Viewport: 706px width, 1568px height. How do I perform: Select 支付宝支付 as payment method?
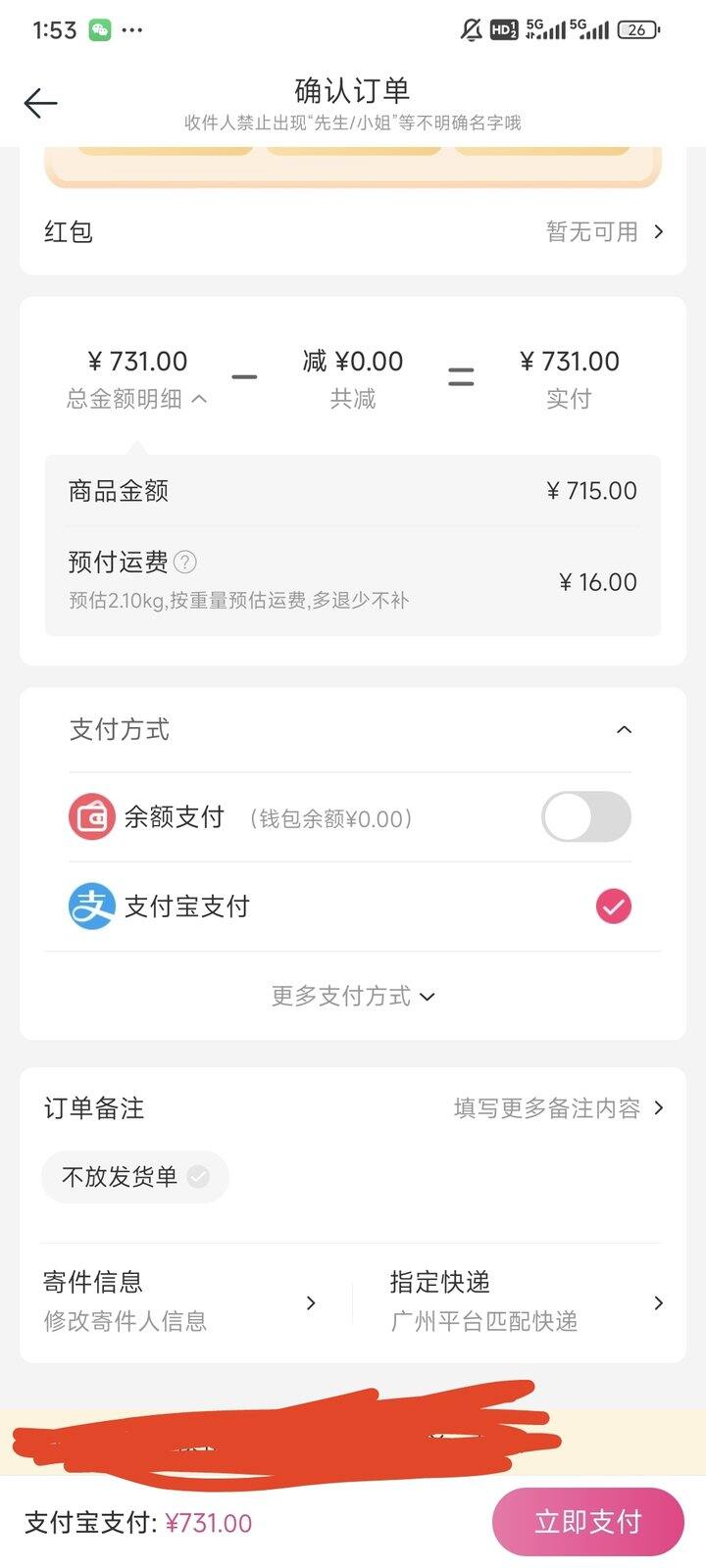pos(613,906)
